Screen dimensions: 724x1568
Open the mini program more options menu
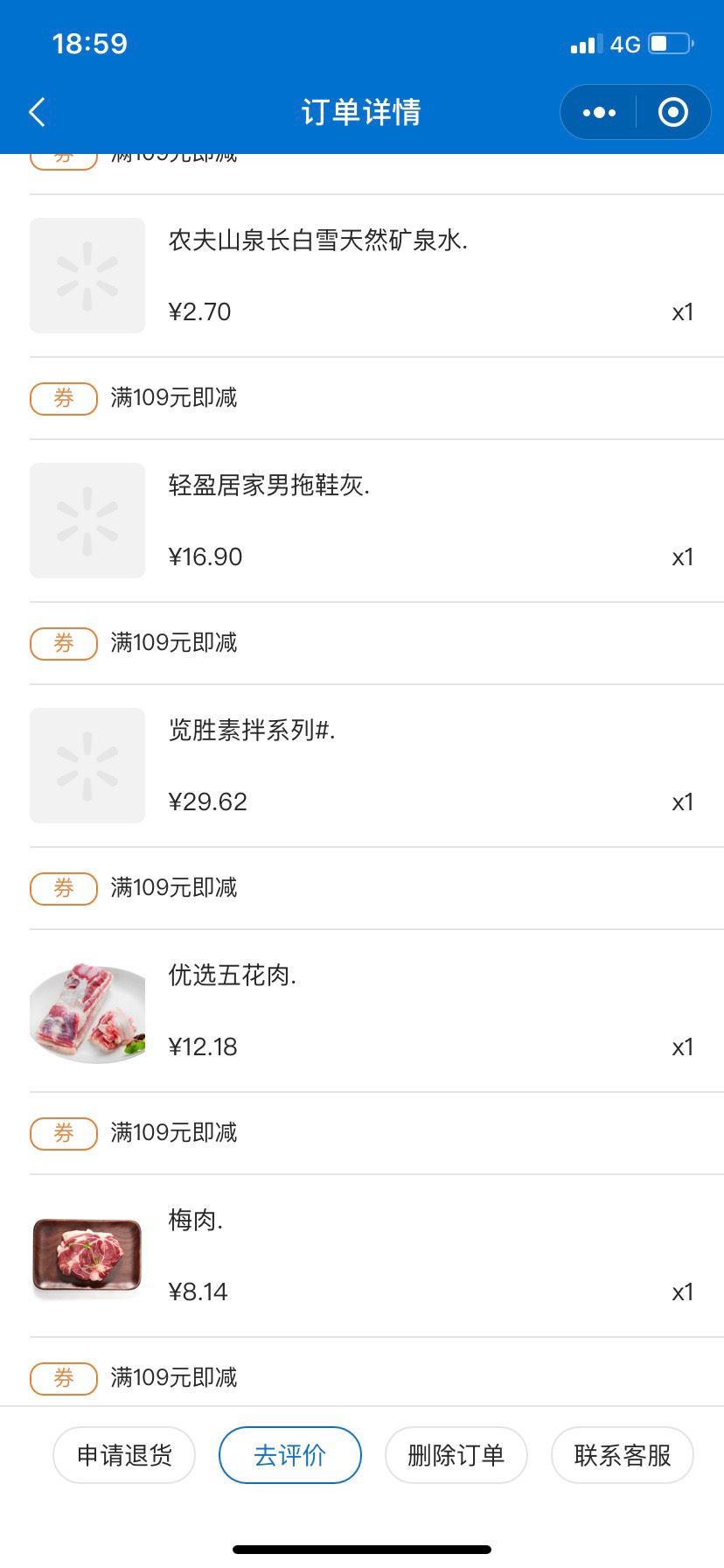(599, 112)
